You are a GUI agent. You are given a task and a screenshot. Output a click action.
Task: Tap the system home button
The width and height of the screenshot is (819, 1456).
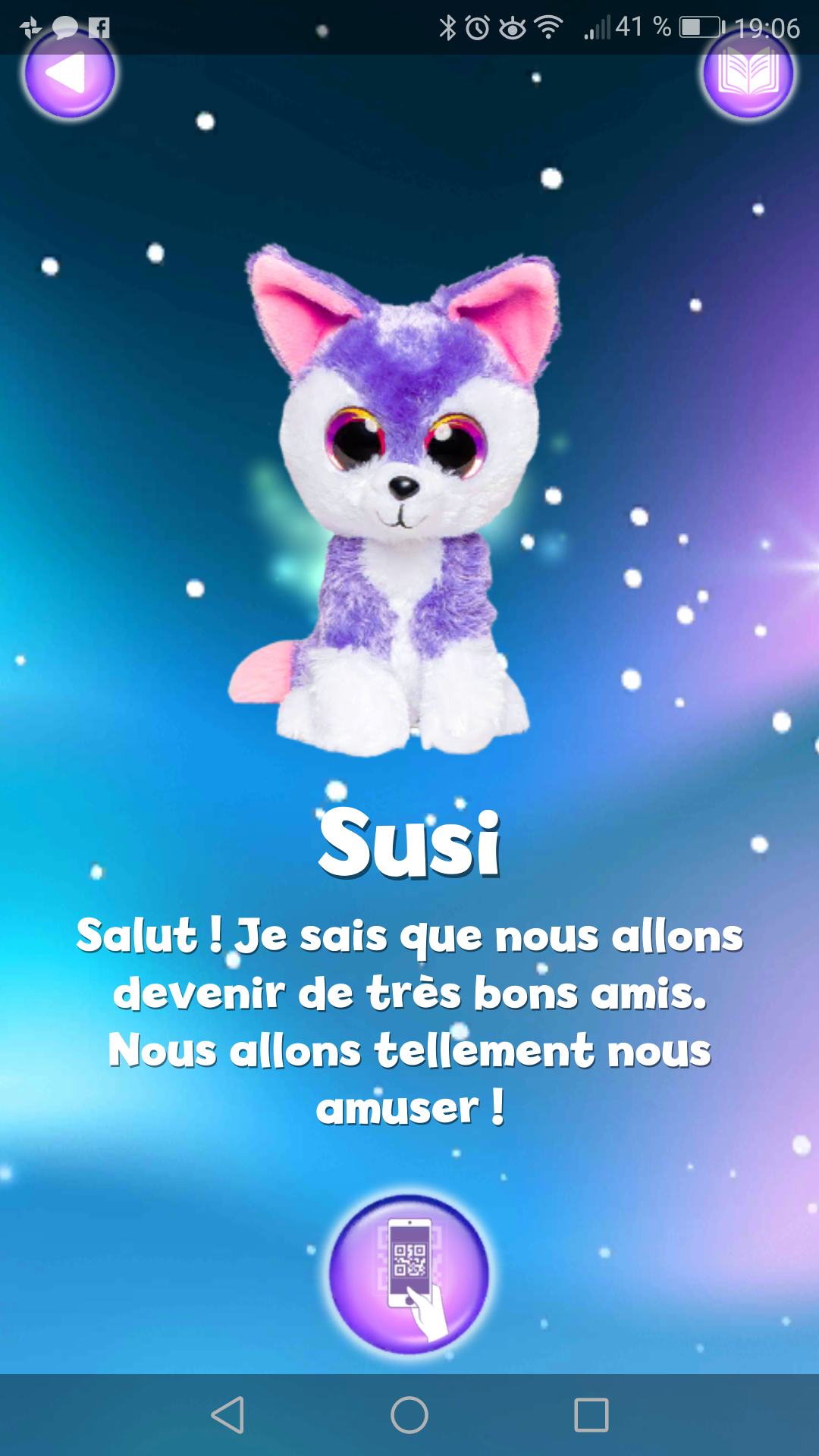(x=409, y=1415)
